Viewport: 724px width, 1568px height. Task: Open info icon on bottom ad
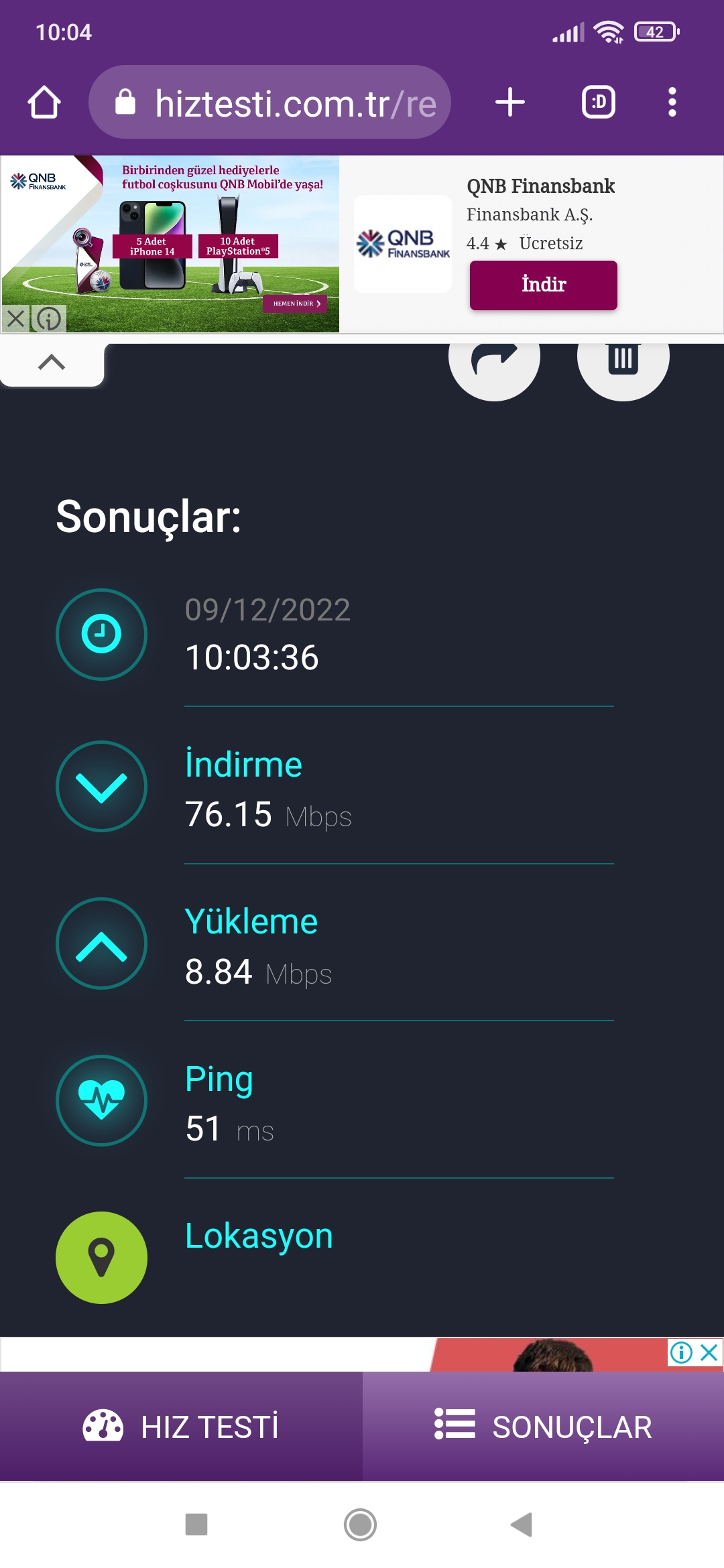coord(681,1352)
